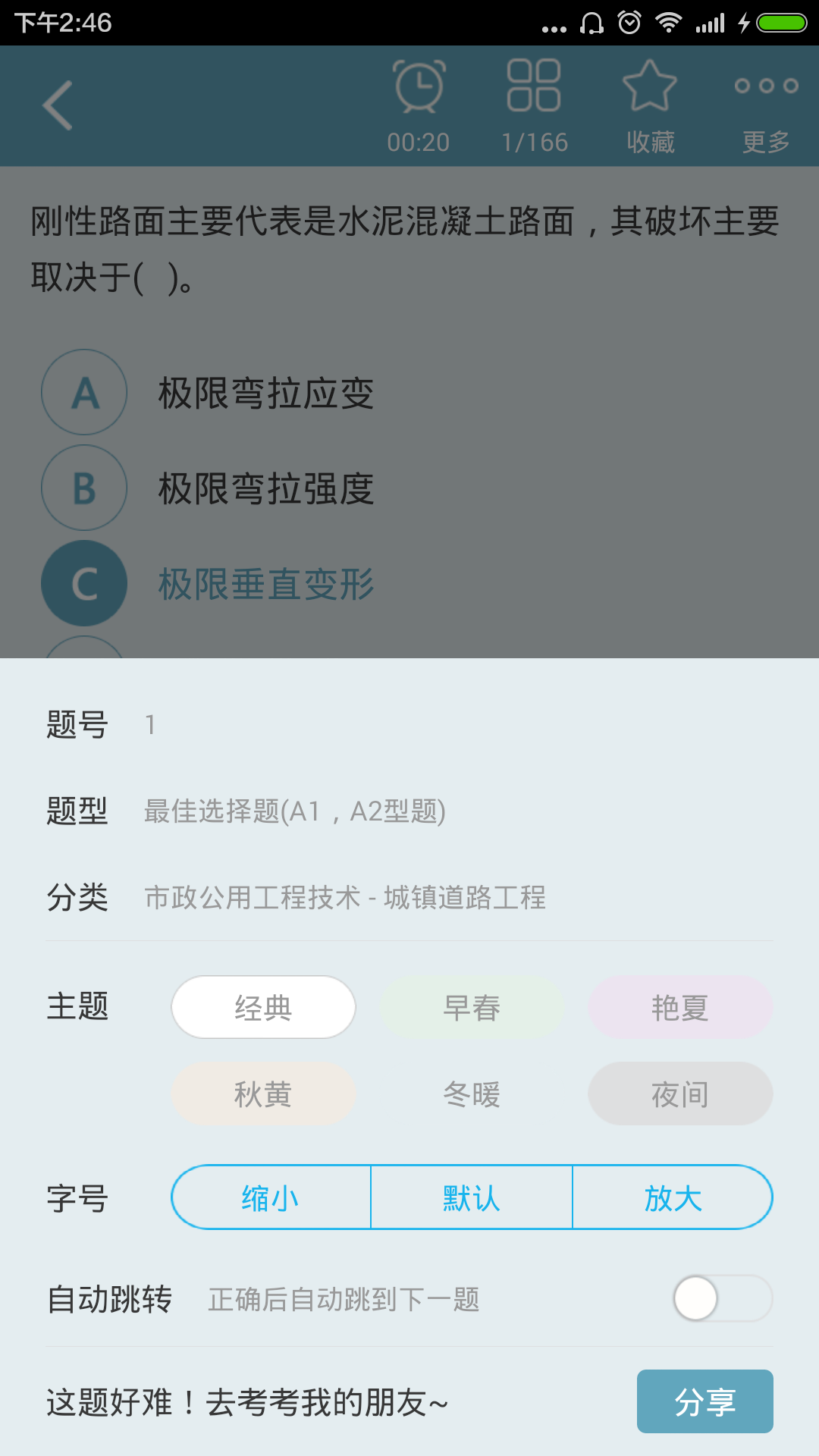Screen dimensions: 819x1456
Task: Shrink font size with 缩小
Action: pos(271,1197)
